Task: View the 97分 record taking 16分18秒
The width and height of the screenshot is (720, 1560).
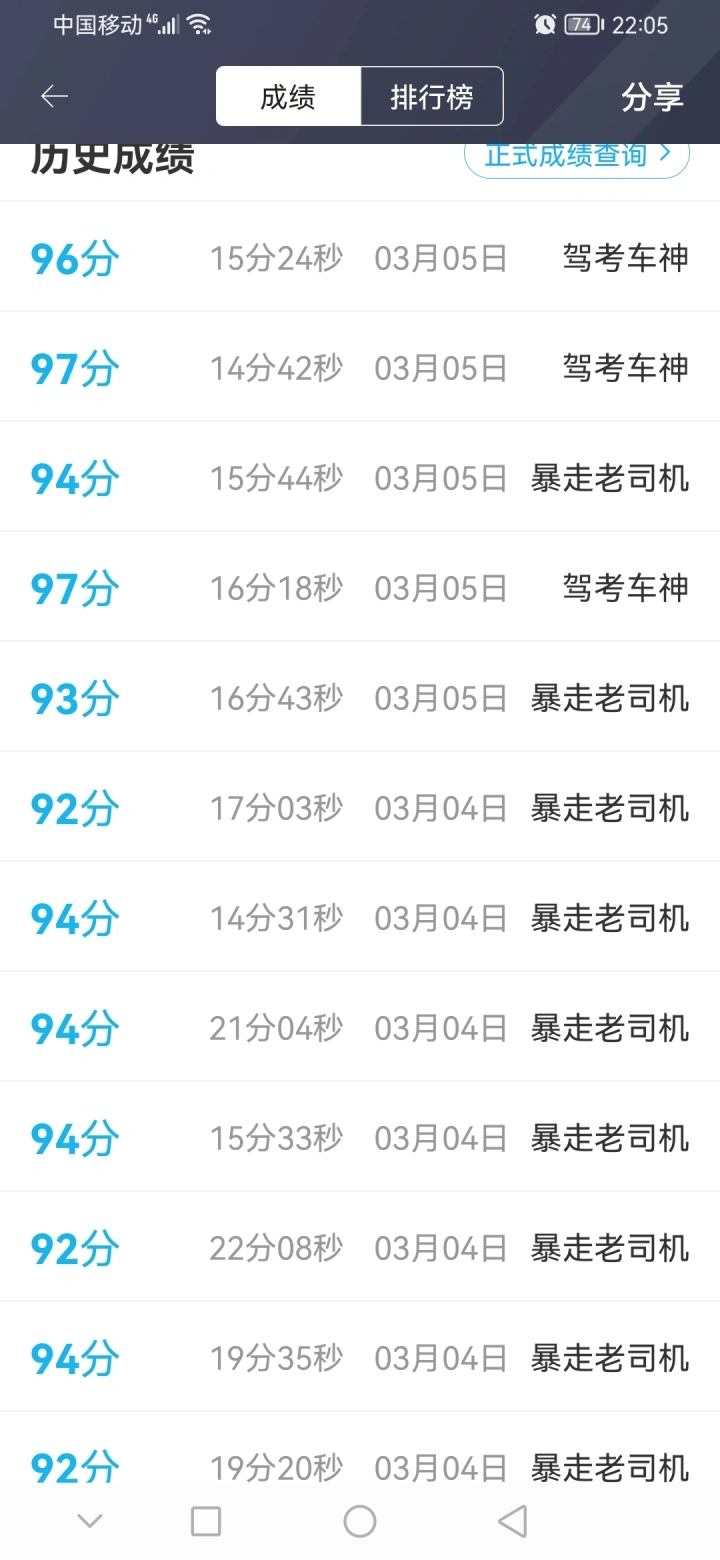Action: point(360,588)
